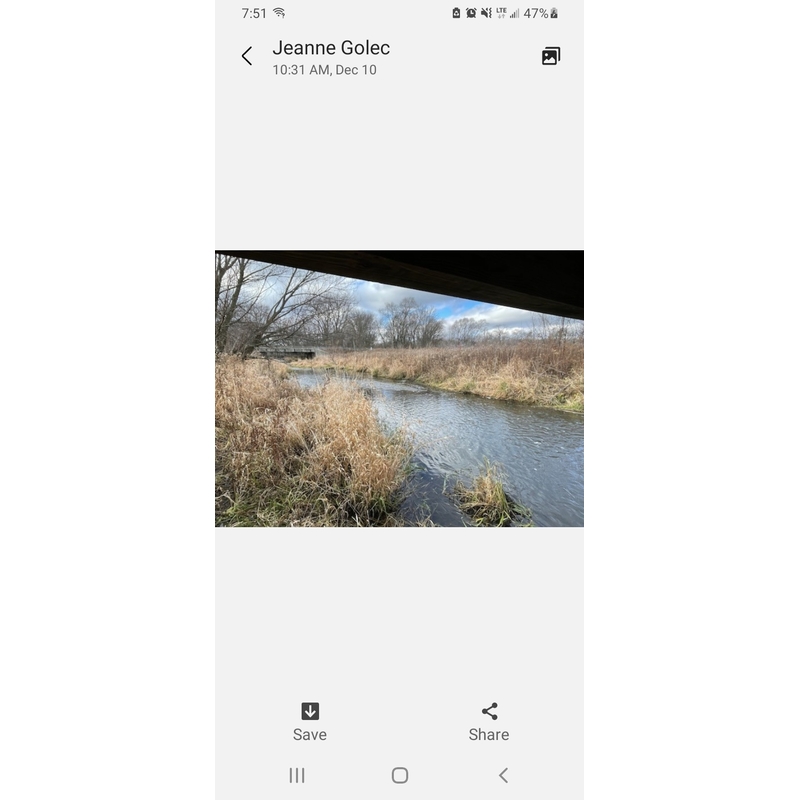Open the gallery view of all images
Image resolution: width=800 pixels, height=800 pixels.
click(550, 56)
